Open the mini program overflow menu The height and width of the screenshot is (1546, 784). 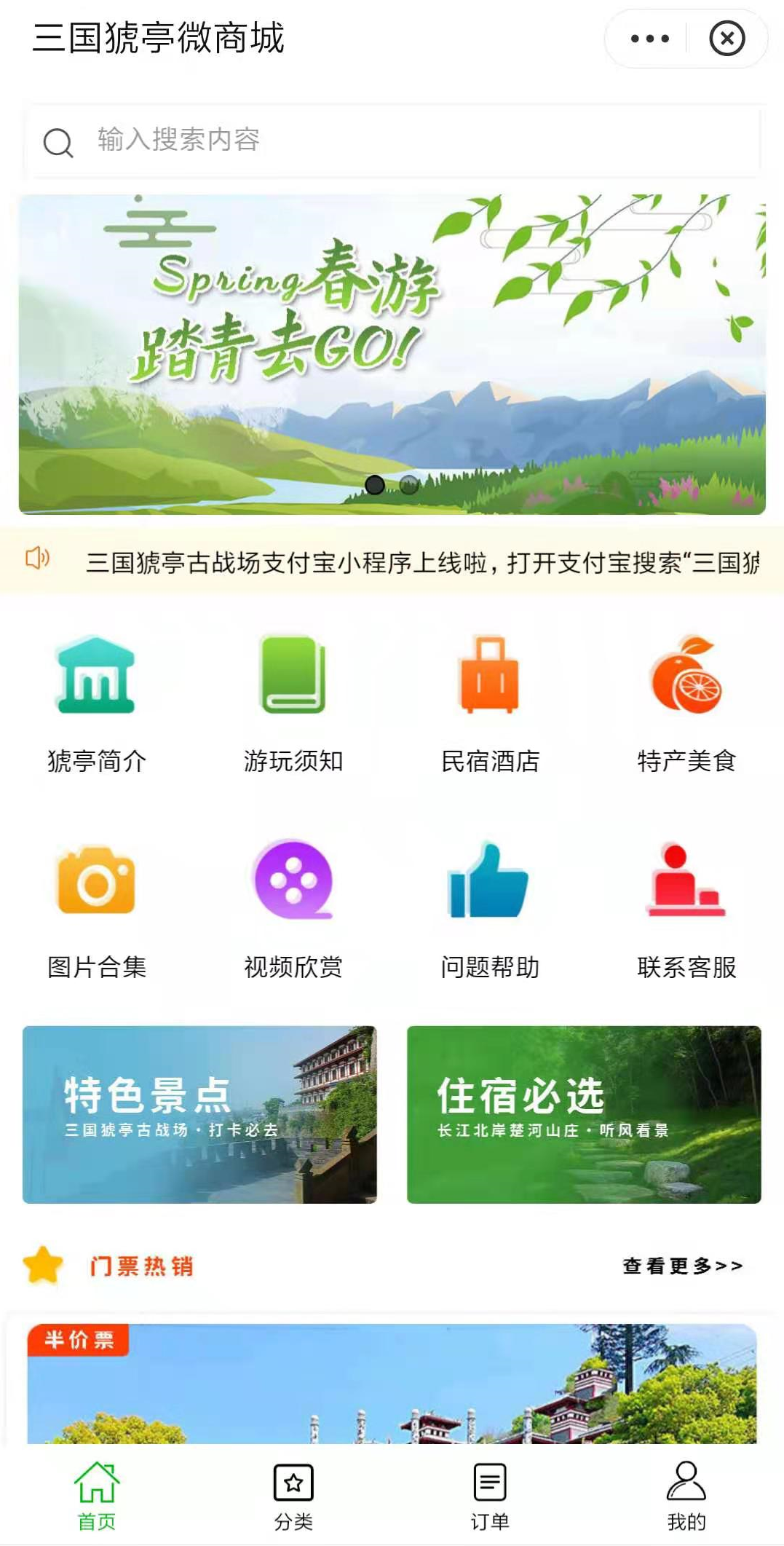[x=649, y=39]
